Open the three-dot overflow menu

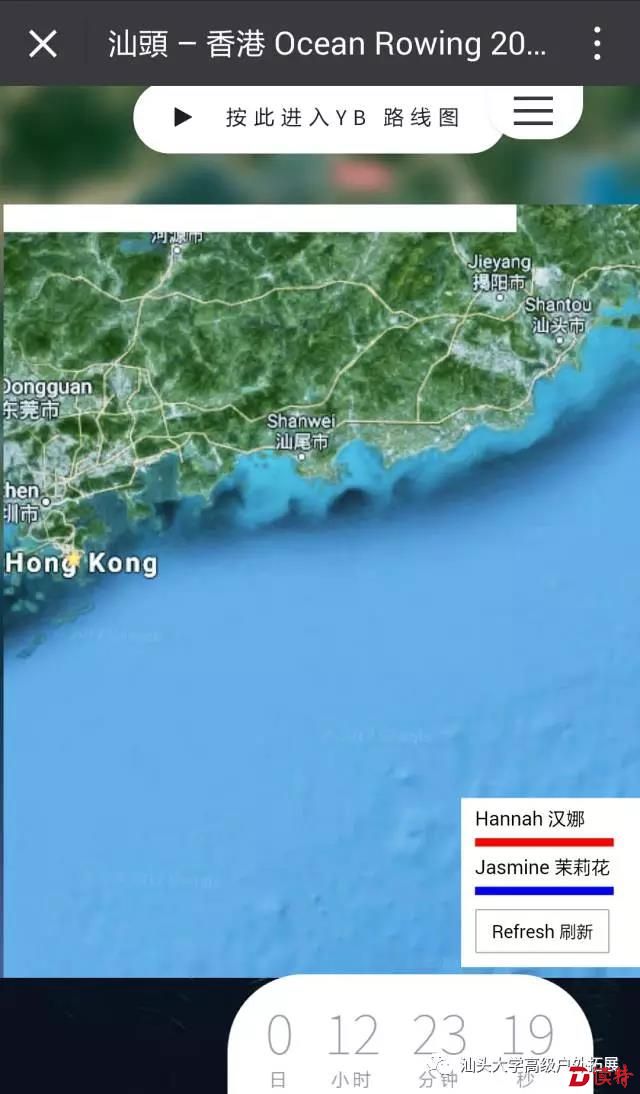point(597,43)
